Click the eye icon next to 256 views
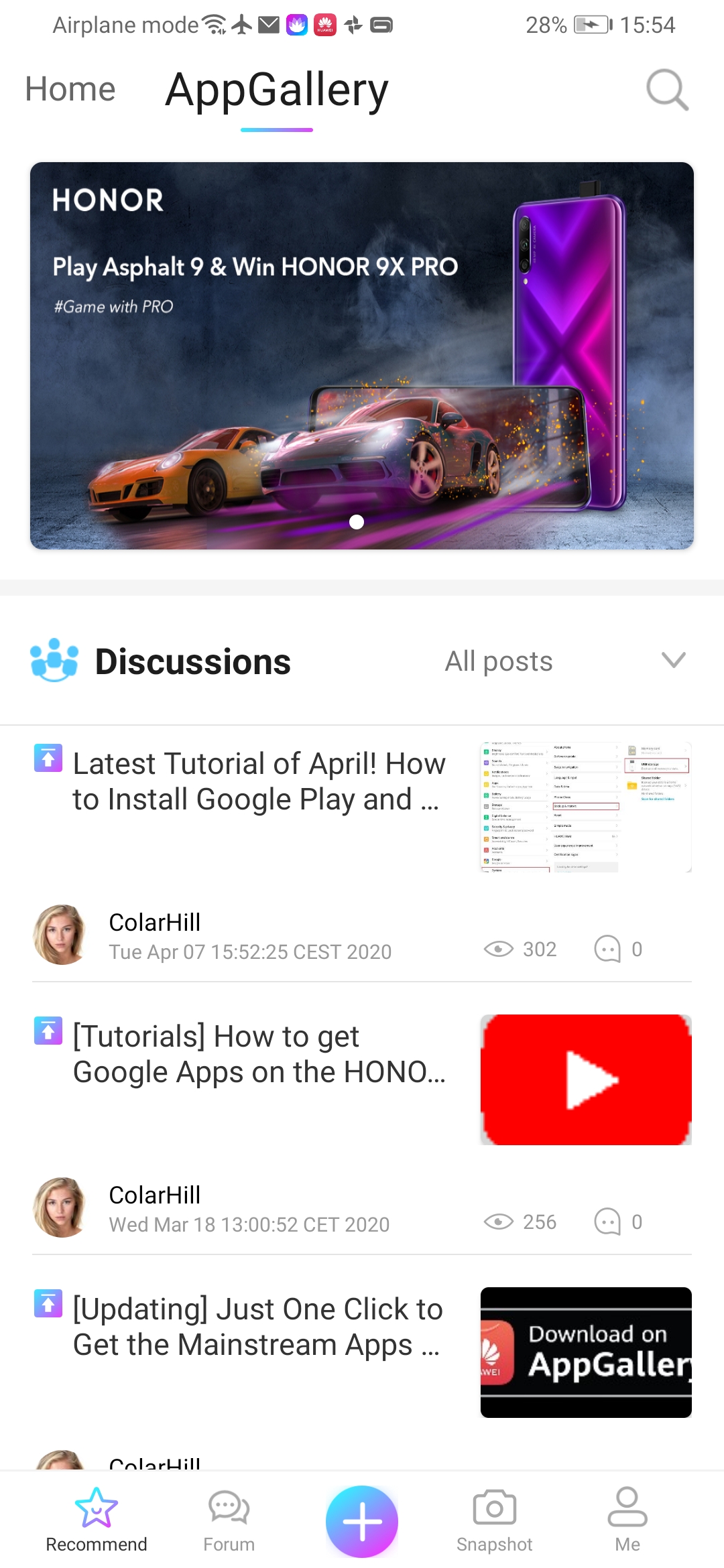724x1568 pixels. click(497, 1221)
